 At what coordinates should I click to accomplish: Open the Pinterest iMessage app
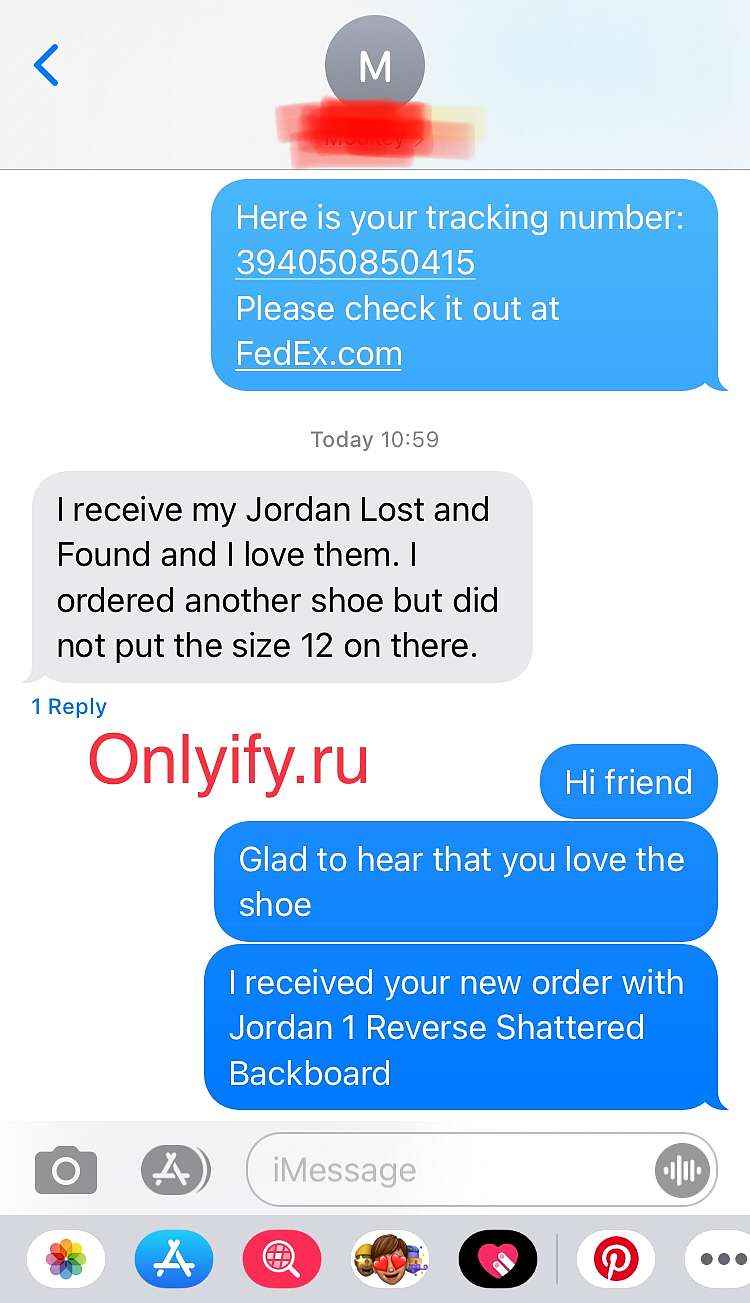pyautogui.click(x=616, y=1259)
